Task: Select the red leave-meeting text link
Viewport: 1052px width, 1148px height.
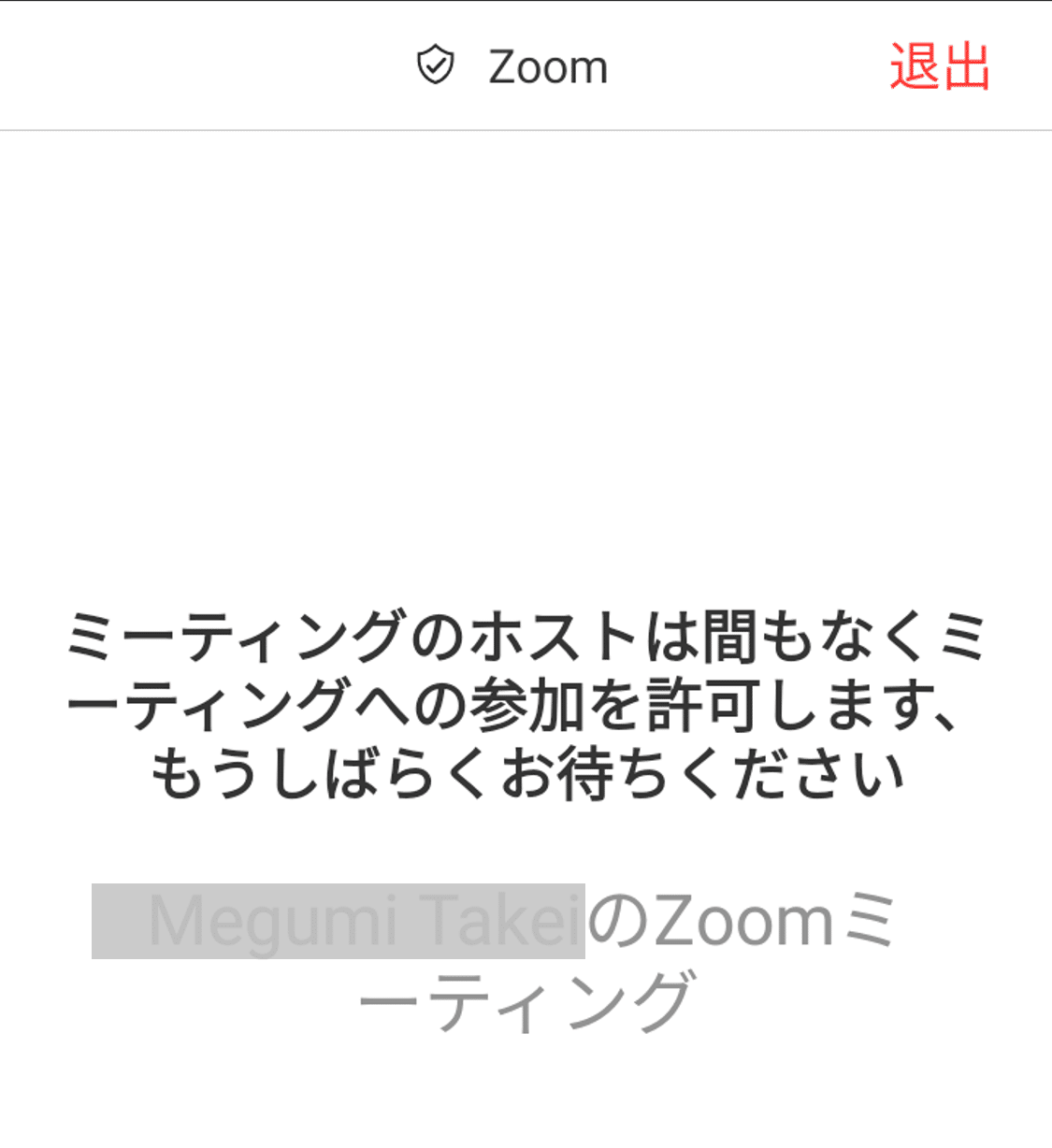Action: tap(940, 65)
